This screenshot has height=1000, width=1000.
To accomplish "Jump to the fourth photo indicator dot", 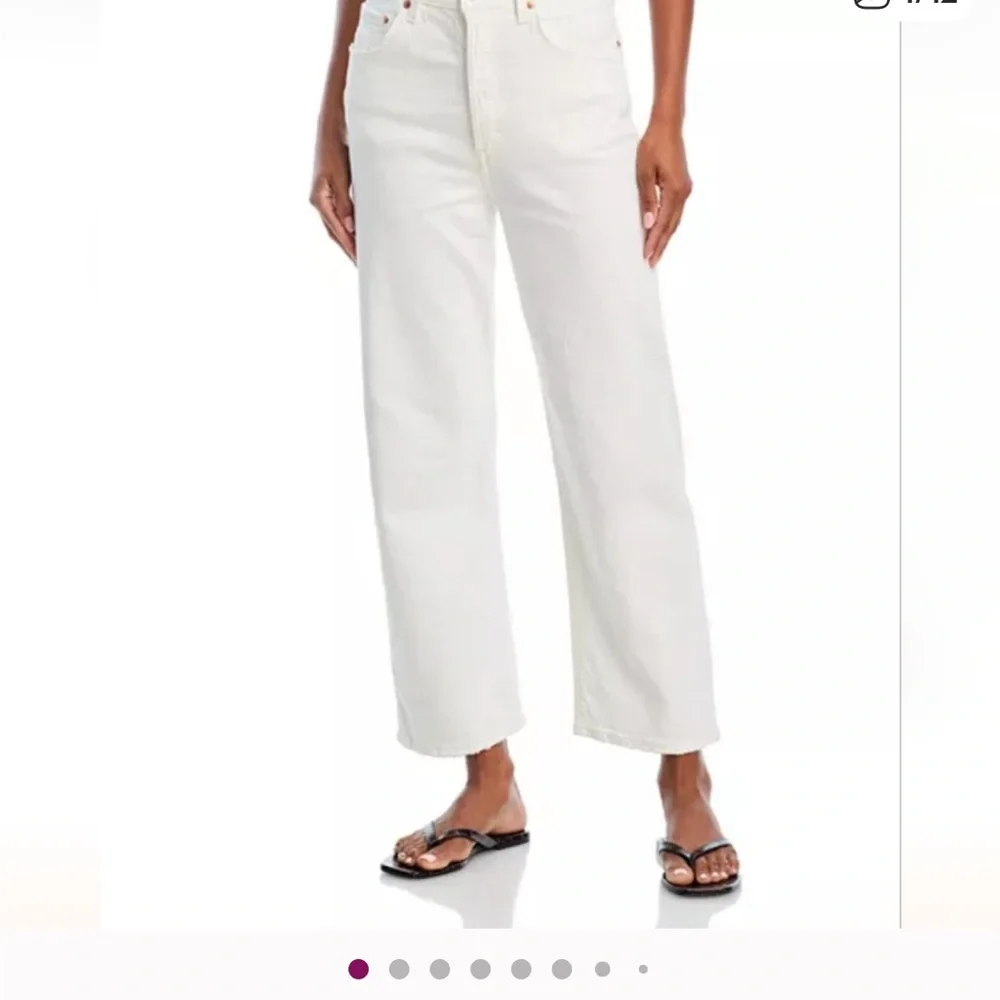I will point(480,969).
